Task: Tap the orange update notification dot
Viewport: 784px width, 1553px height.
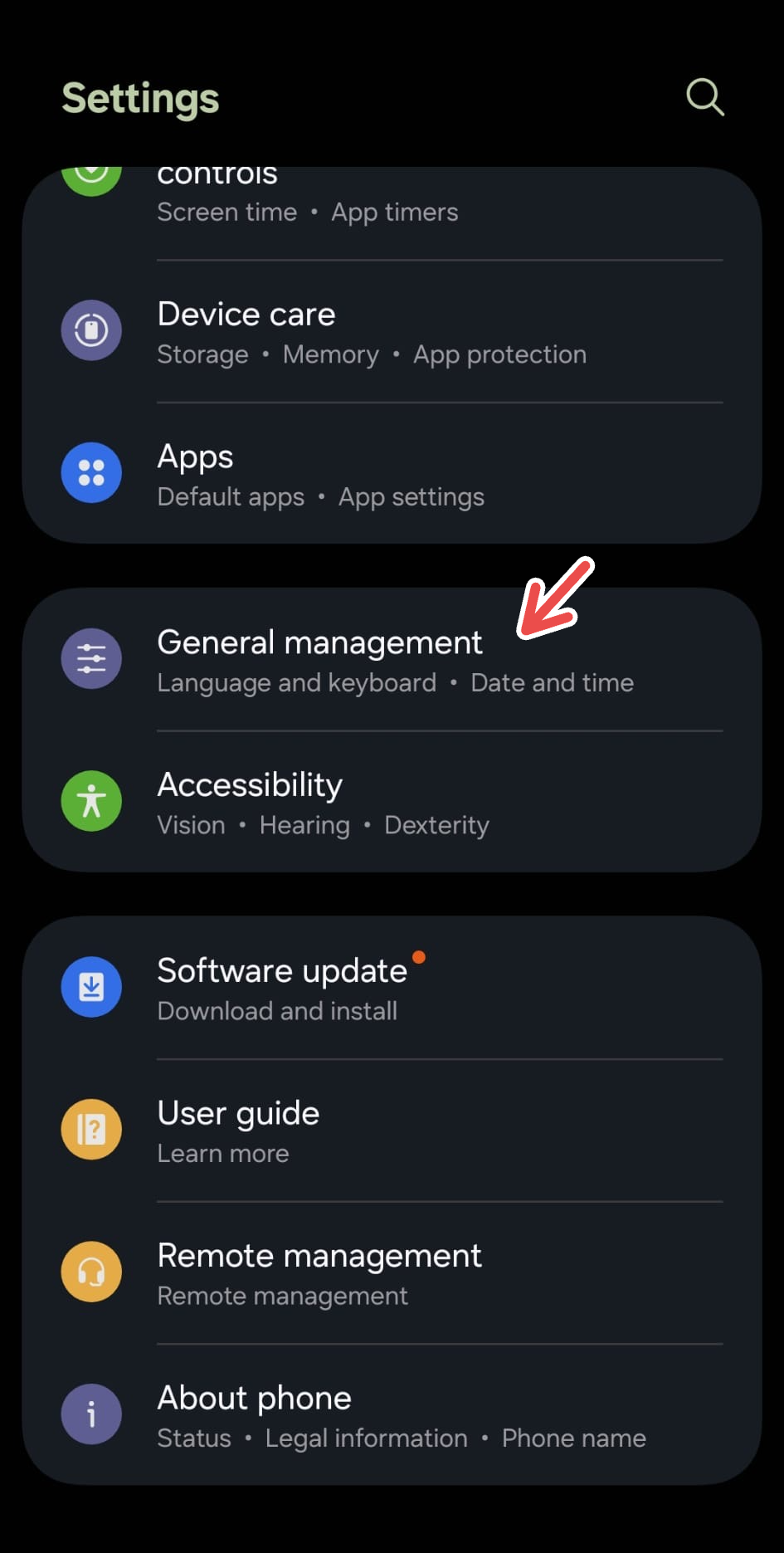Action: [x=419, y=956]
